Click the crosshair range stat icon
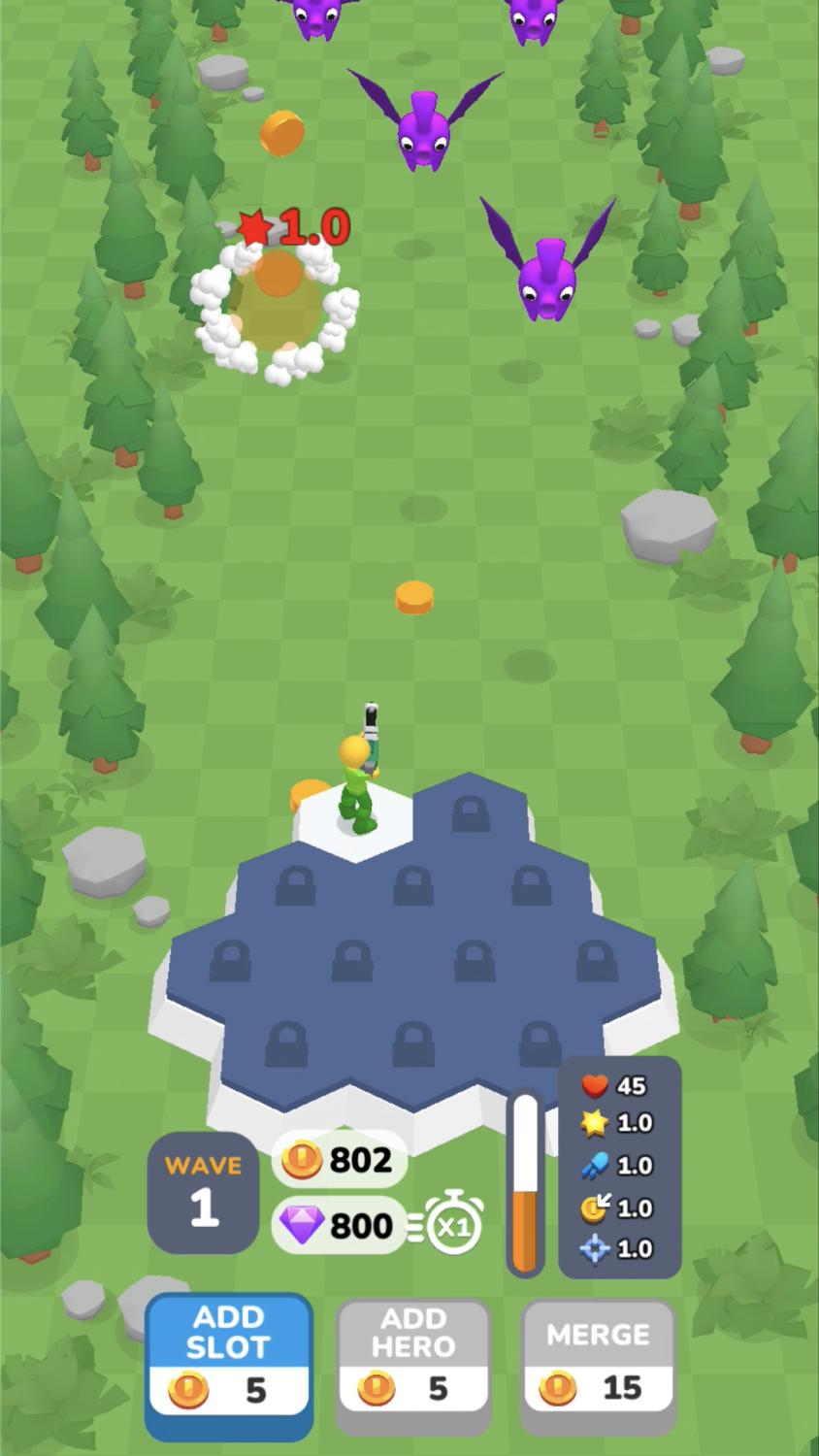The width and height of the screenshot is (819, 1456). (594, 1249)
